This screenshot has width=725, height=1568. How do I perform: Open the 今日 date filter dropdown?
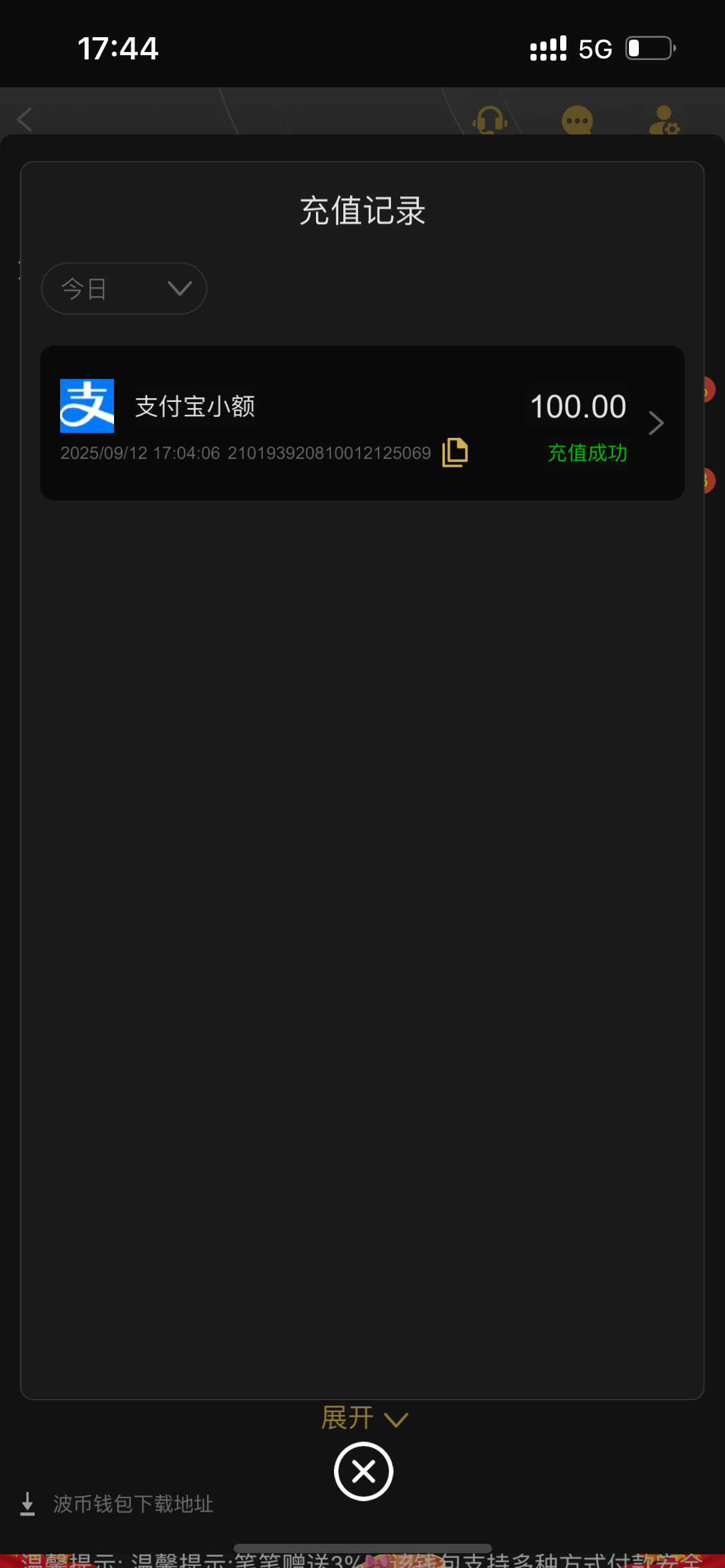tap(124, 289)
